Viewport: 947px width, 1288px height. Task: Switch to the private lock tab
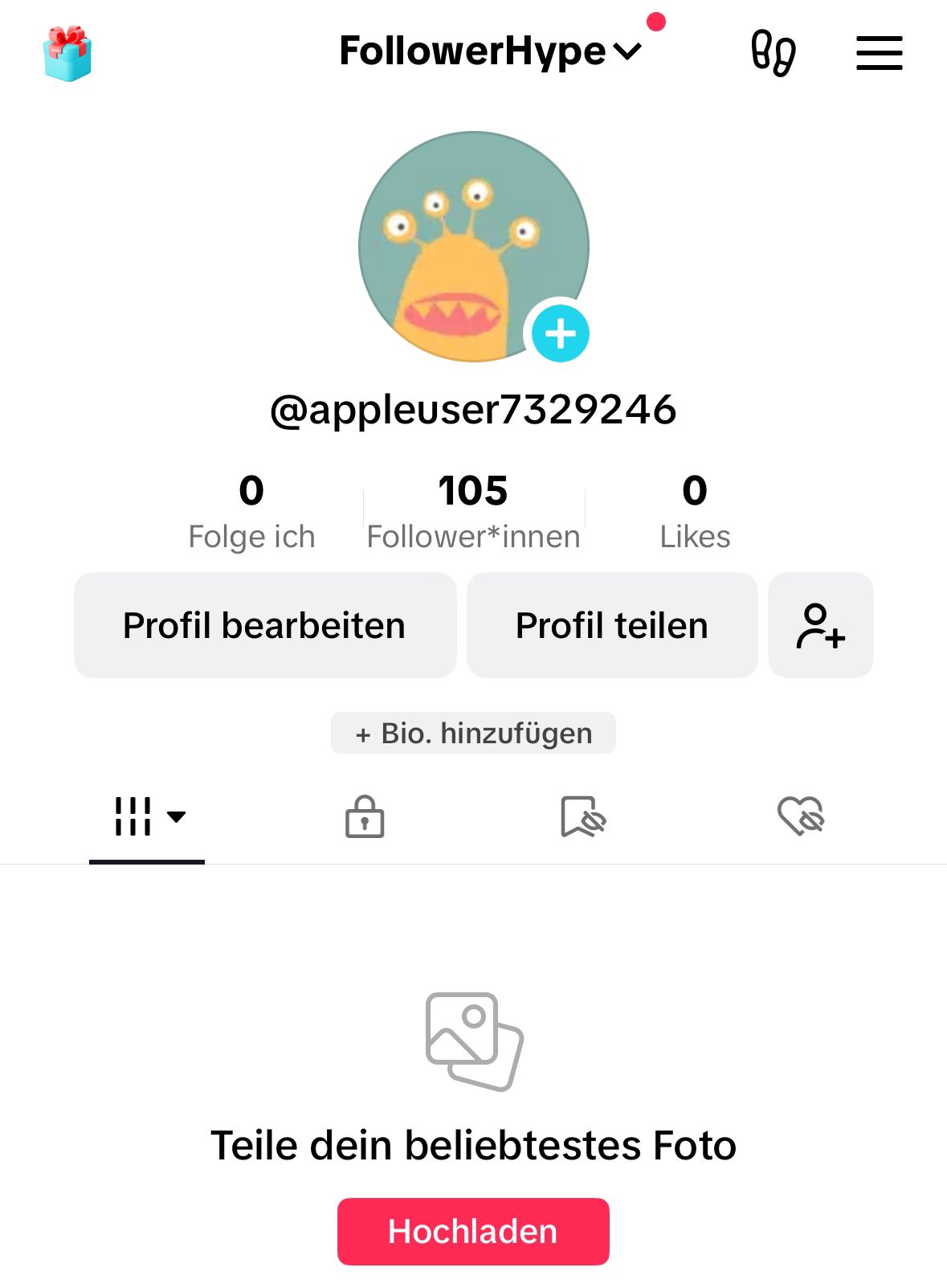365,817
